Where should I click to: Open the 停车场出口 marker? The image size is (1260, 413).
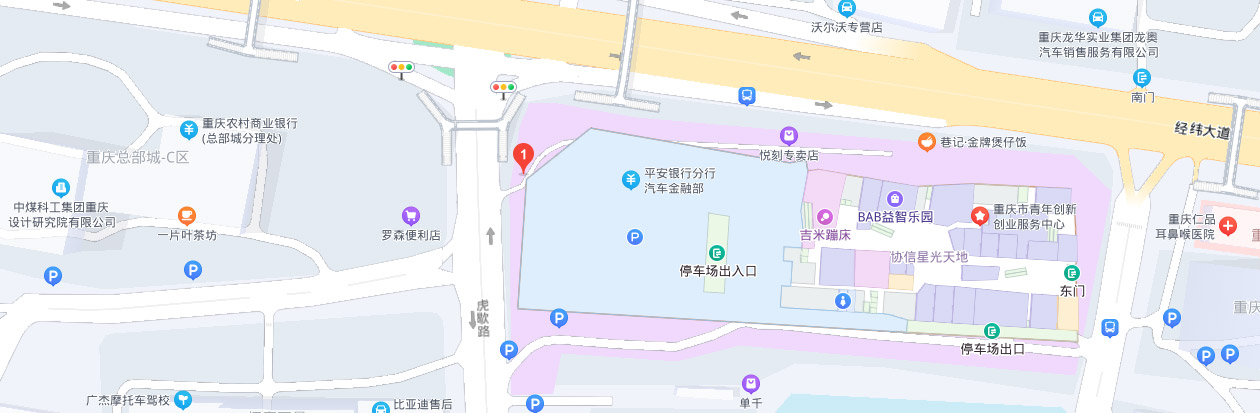(992, 331)
